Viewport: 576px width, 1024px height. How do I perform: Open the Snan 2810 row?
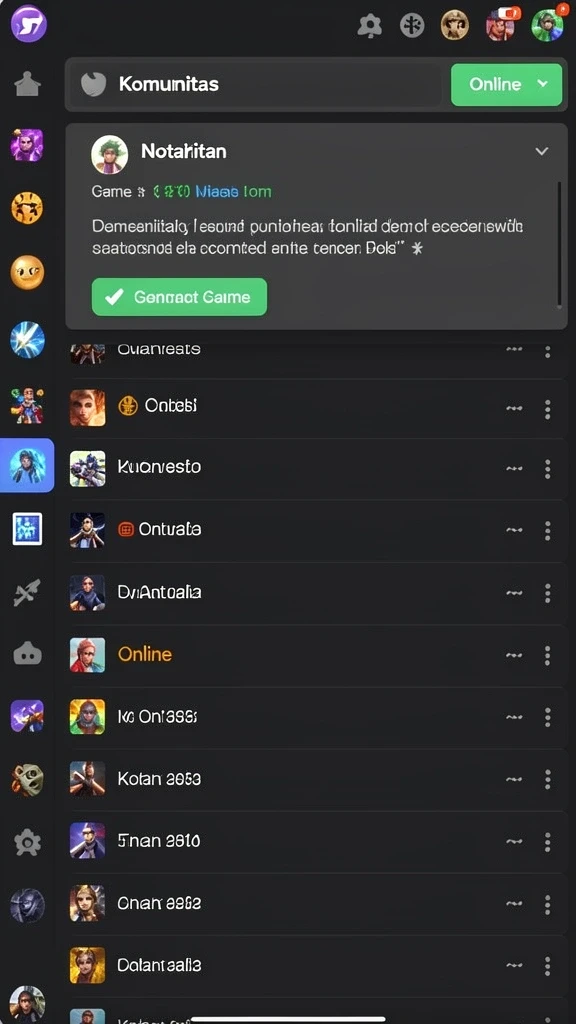coord(315,841)
